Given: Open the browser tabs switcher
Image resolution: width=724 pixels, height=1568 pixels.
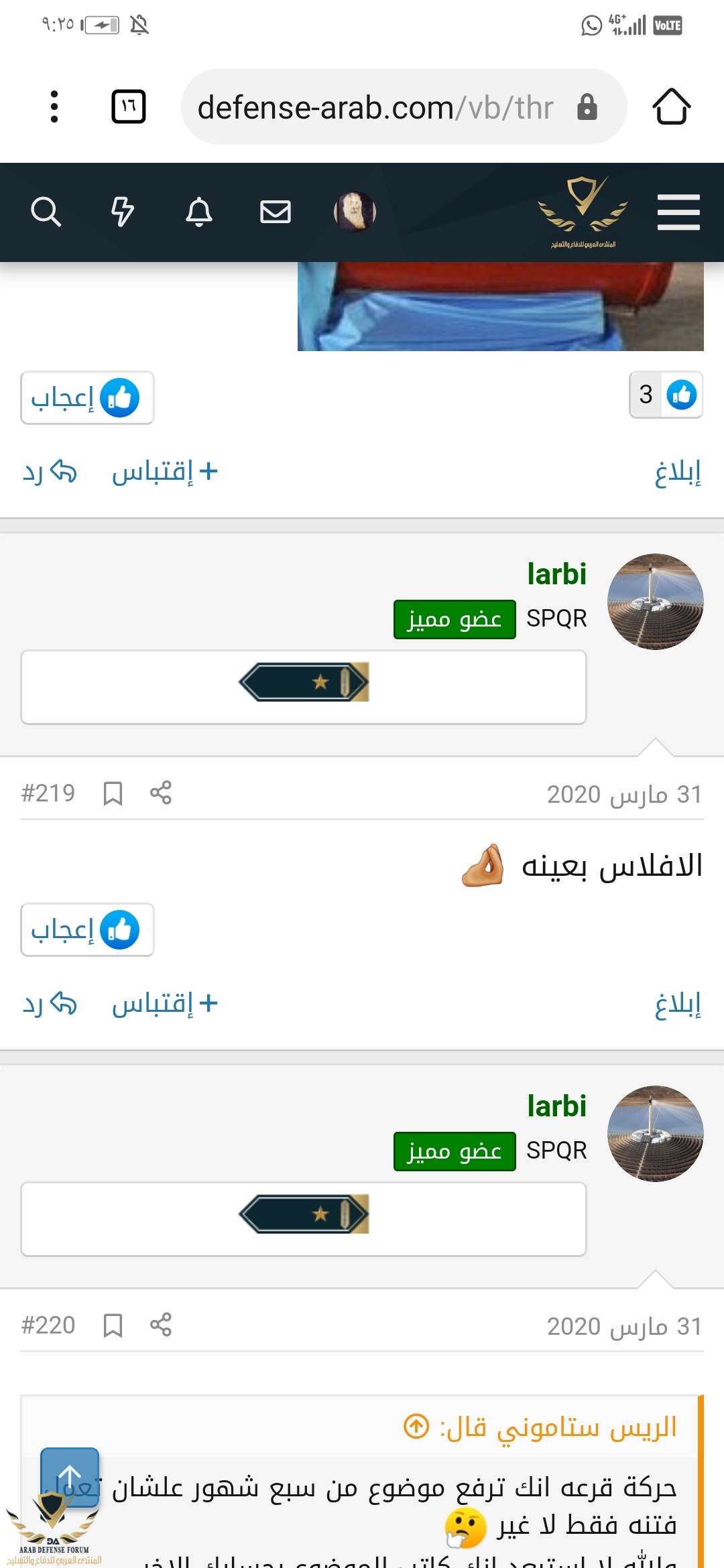Looking at the screenshot, I should [128, 107].
